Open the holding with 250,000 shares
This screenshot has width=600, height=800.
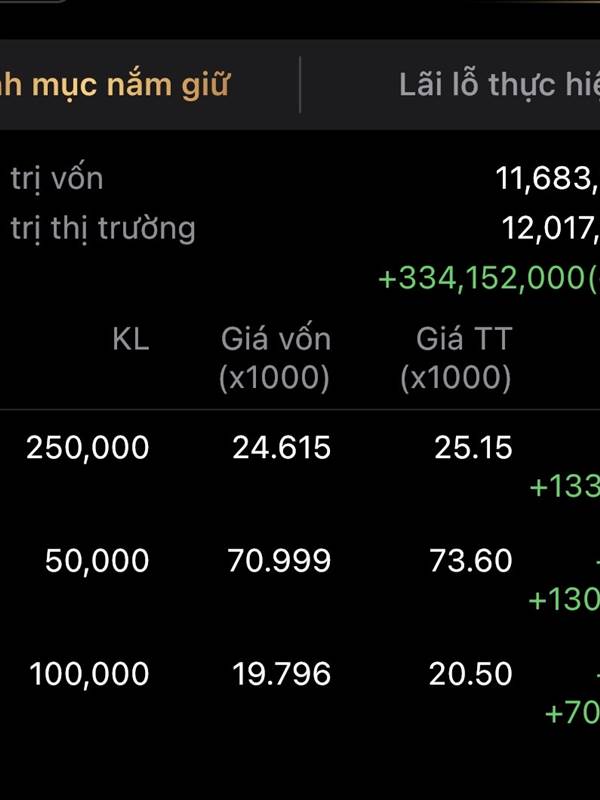300,466
